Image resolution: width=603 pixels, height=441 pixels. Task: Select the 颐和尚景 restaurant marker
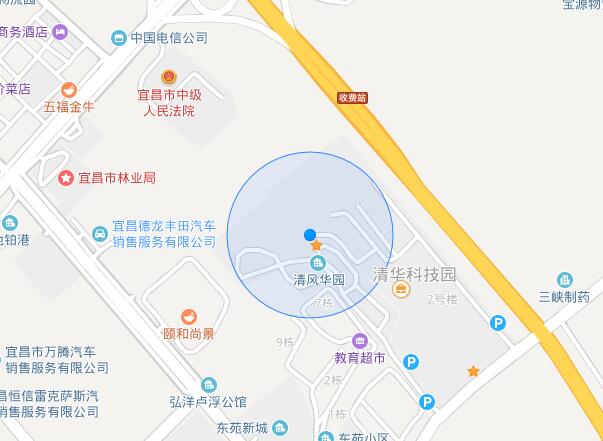coord(188,316)
